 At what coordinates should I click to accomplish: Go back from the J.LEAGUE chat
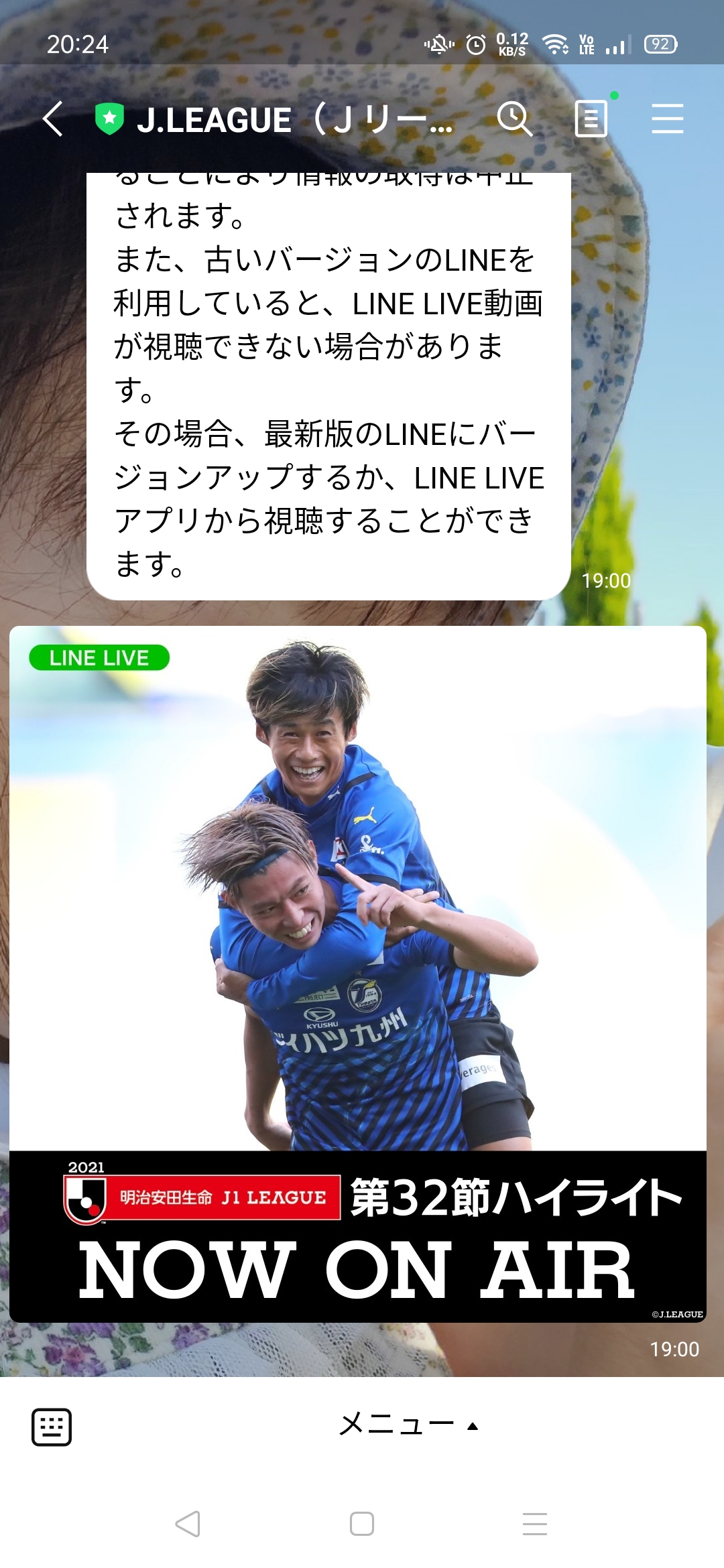(x=52, y=119)
